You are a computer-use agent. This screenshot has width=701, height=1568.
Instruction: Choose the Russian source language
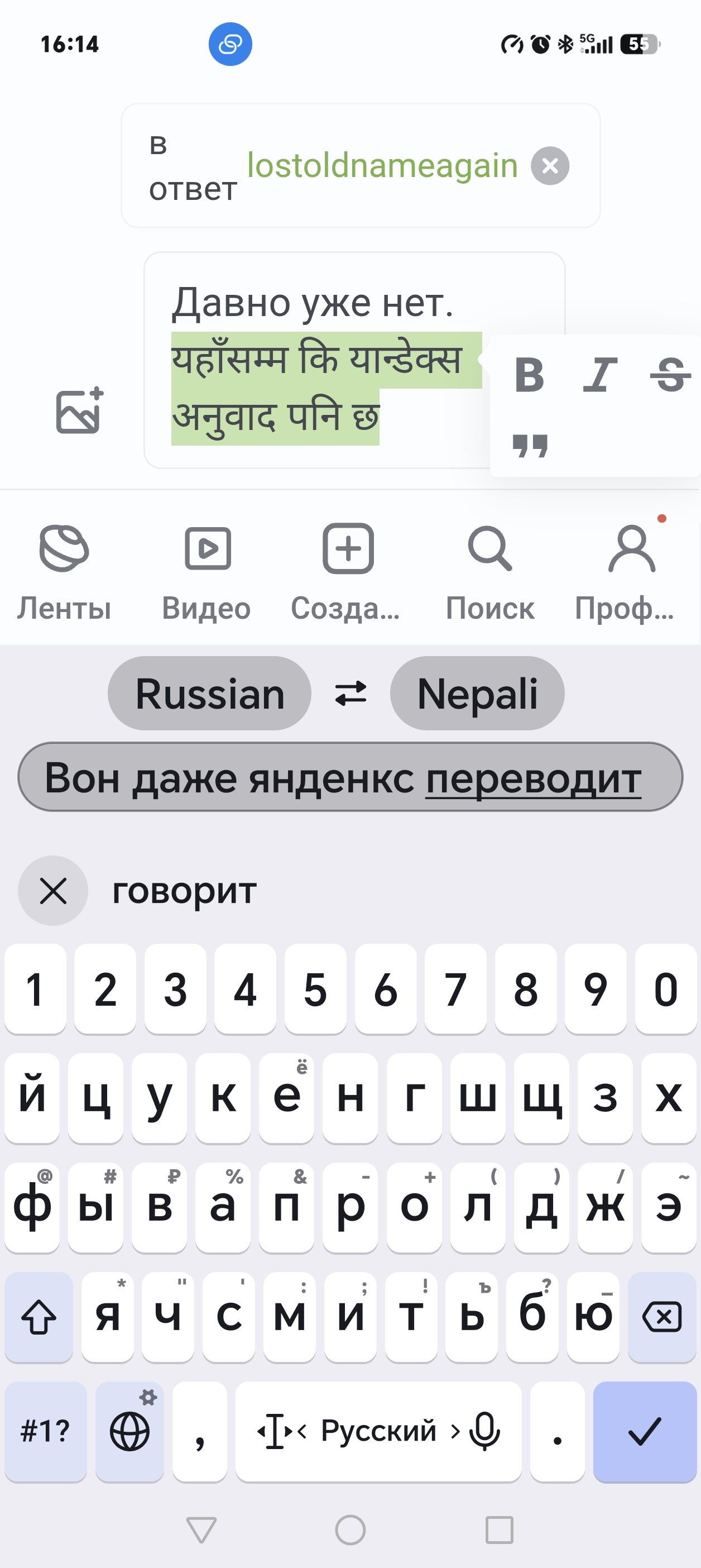point(209,694)
